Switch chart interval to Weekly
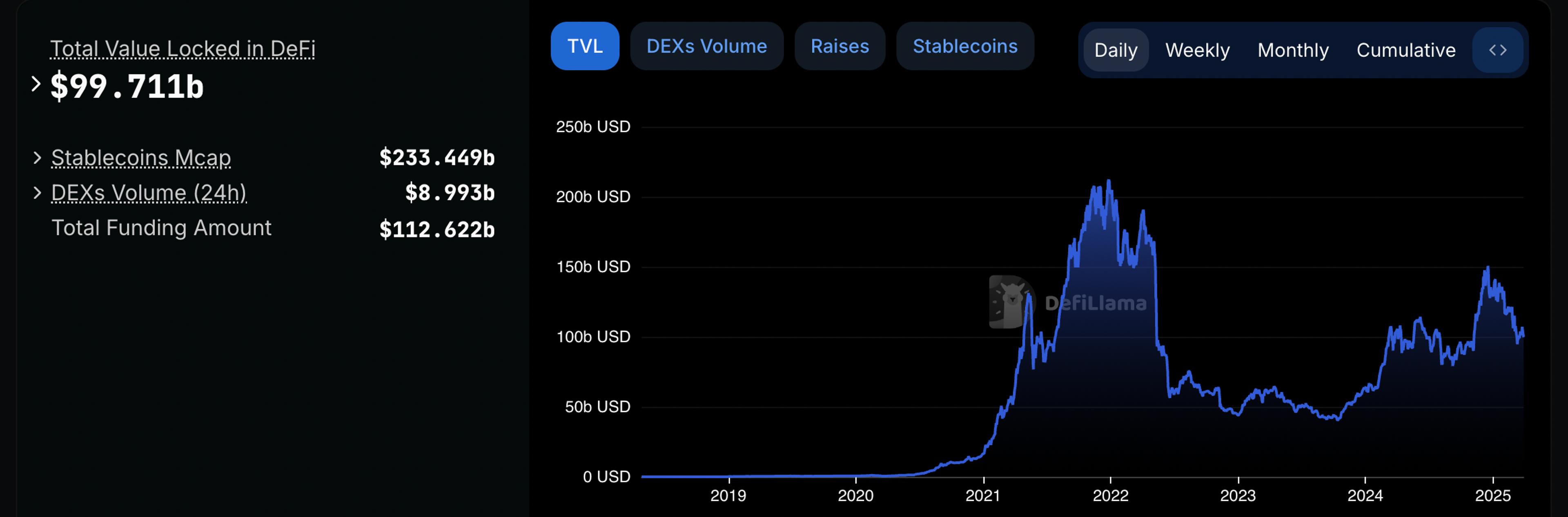The height and width of the screenshot is (517, 1568). click(x=1197, y=50)
